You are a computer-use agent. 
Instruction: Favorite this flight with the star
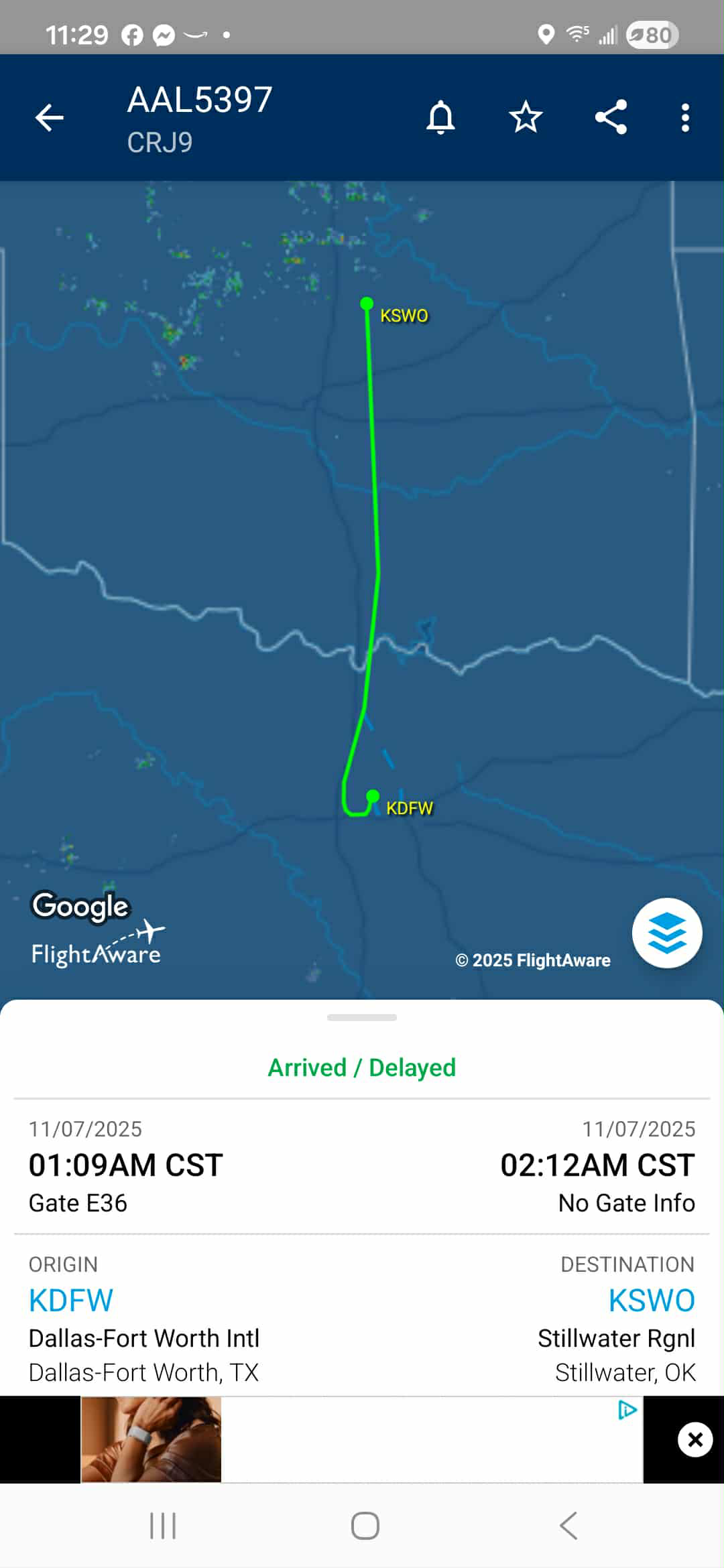(x=526, y=118)
